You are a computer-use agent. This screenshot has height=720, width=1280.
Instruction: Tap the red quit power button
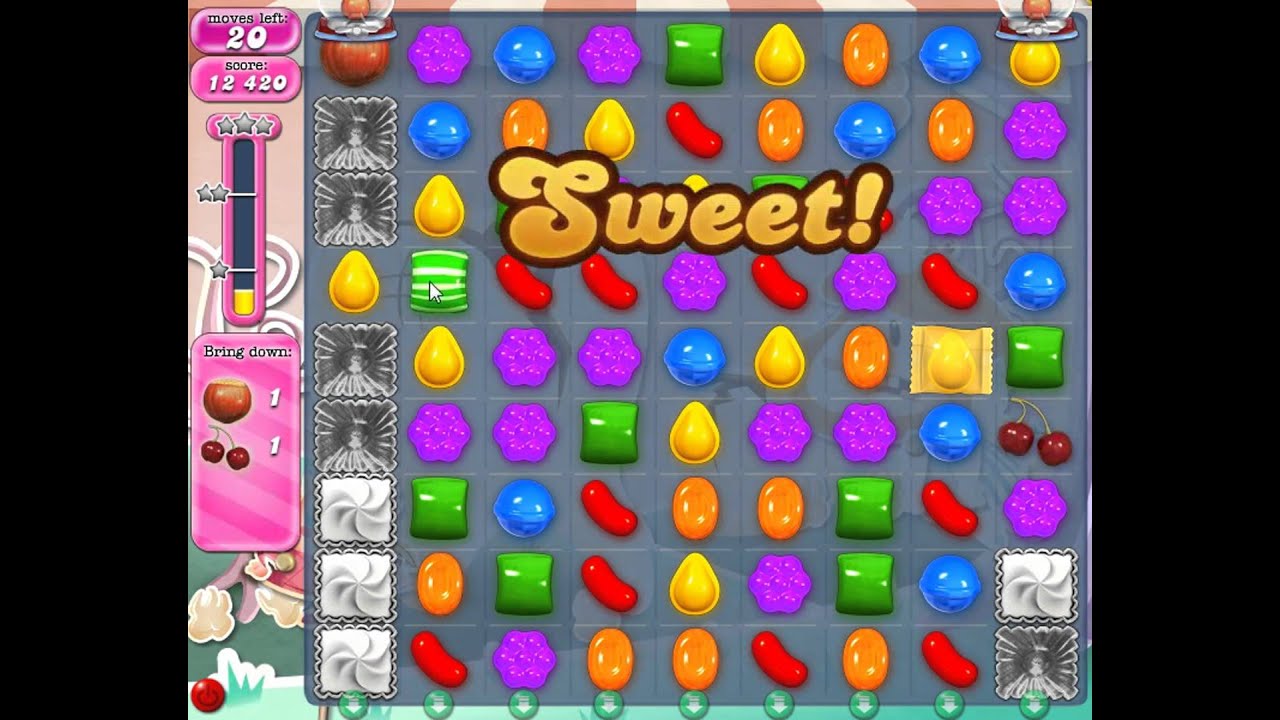207,695
